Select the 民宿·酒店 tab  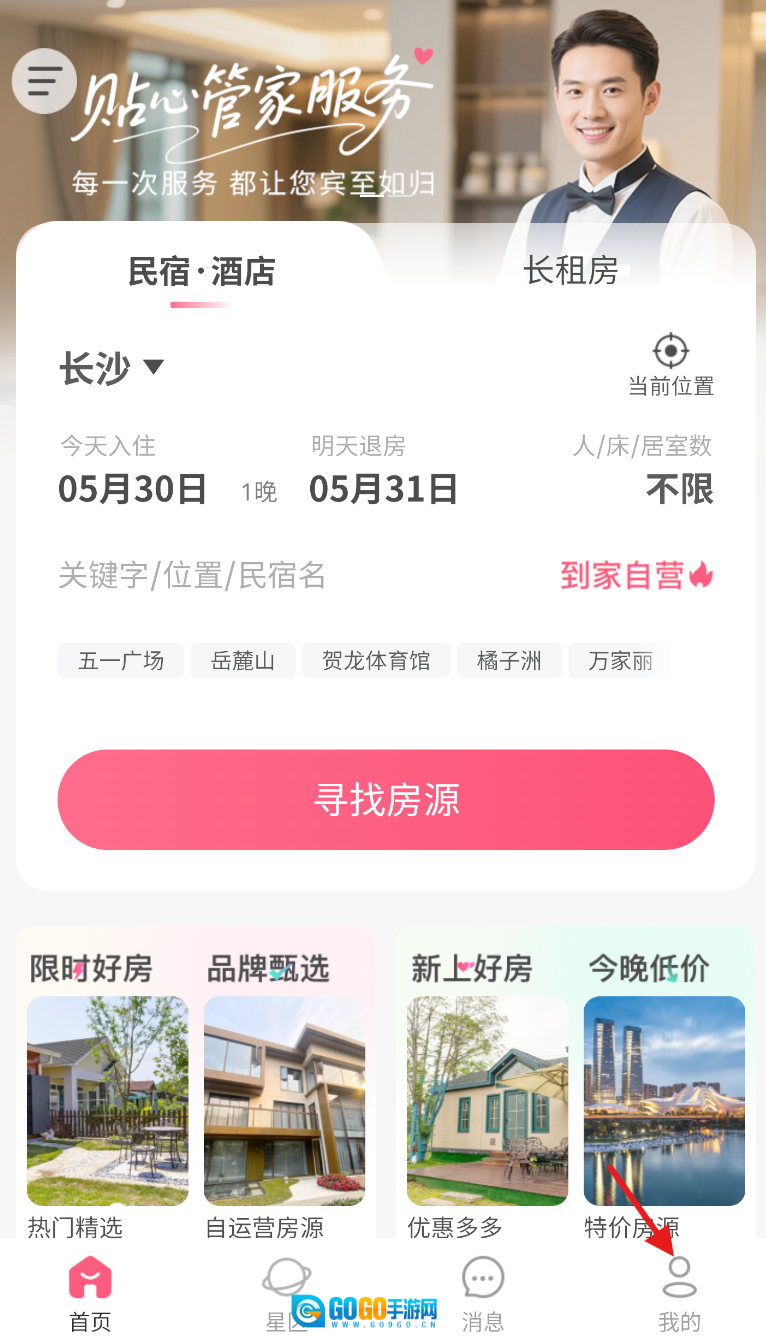tap(201, 272)
